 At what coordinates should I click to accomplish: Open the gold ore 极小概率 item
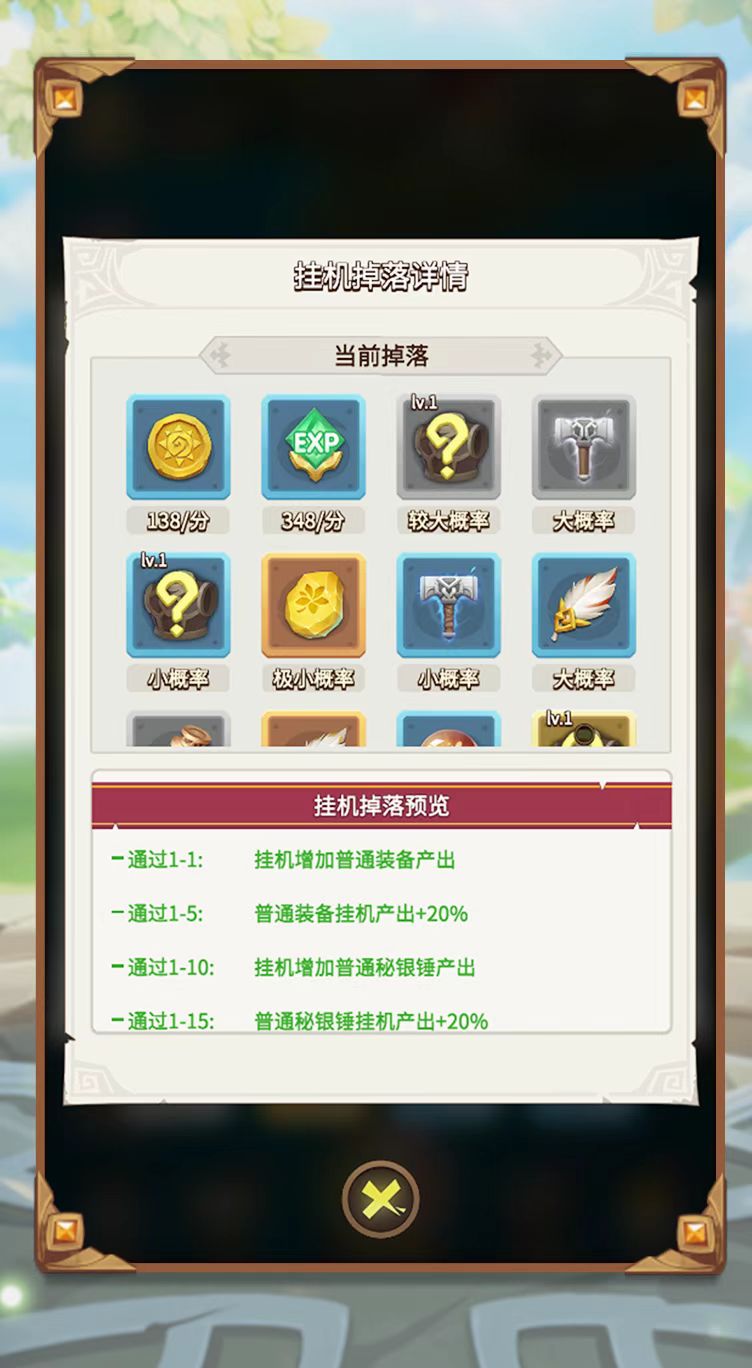(313, 605)
